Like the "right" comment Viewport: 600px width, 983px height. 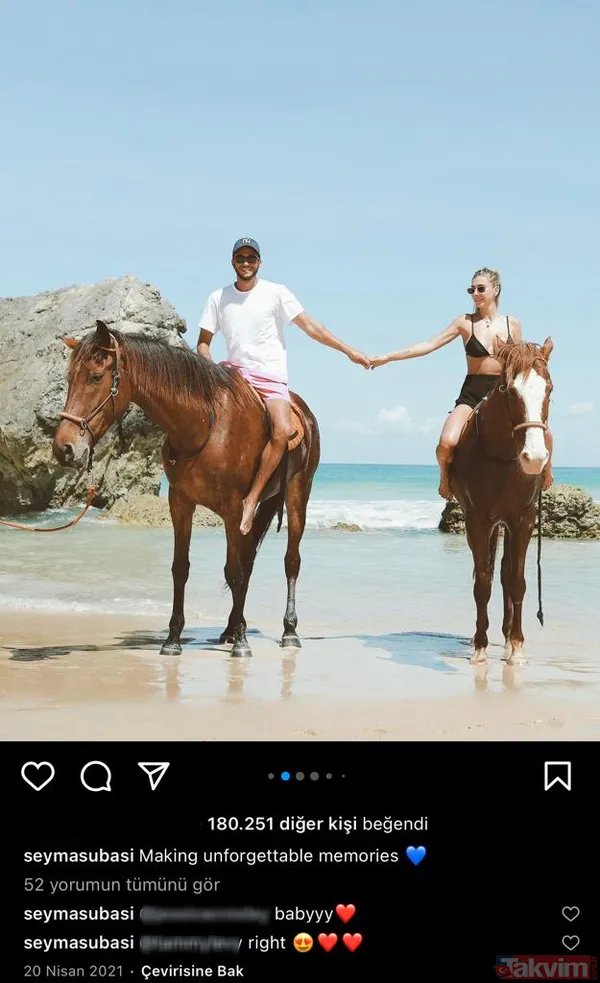point(570,943)
